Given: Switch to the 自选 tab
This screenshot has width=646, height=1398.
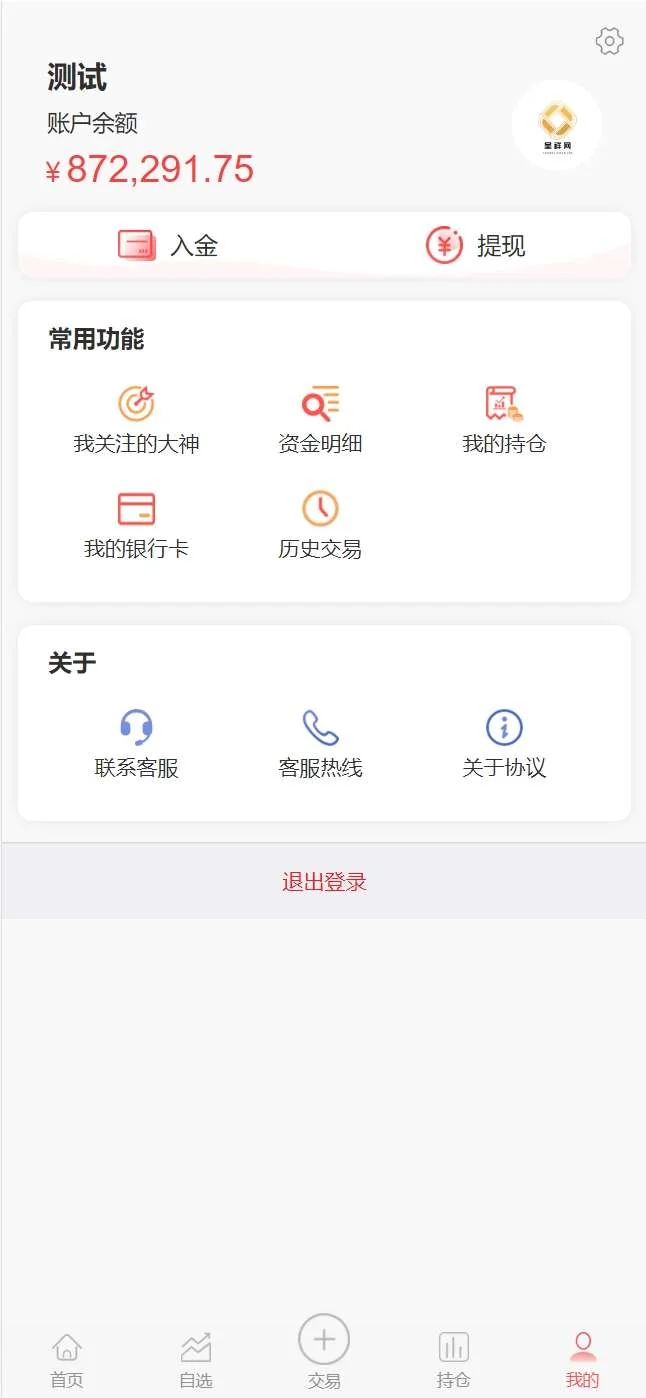Looking at the screenshot, I should pyautogui.click(x=196, y=1360).
